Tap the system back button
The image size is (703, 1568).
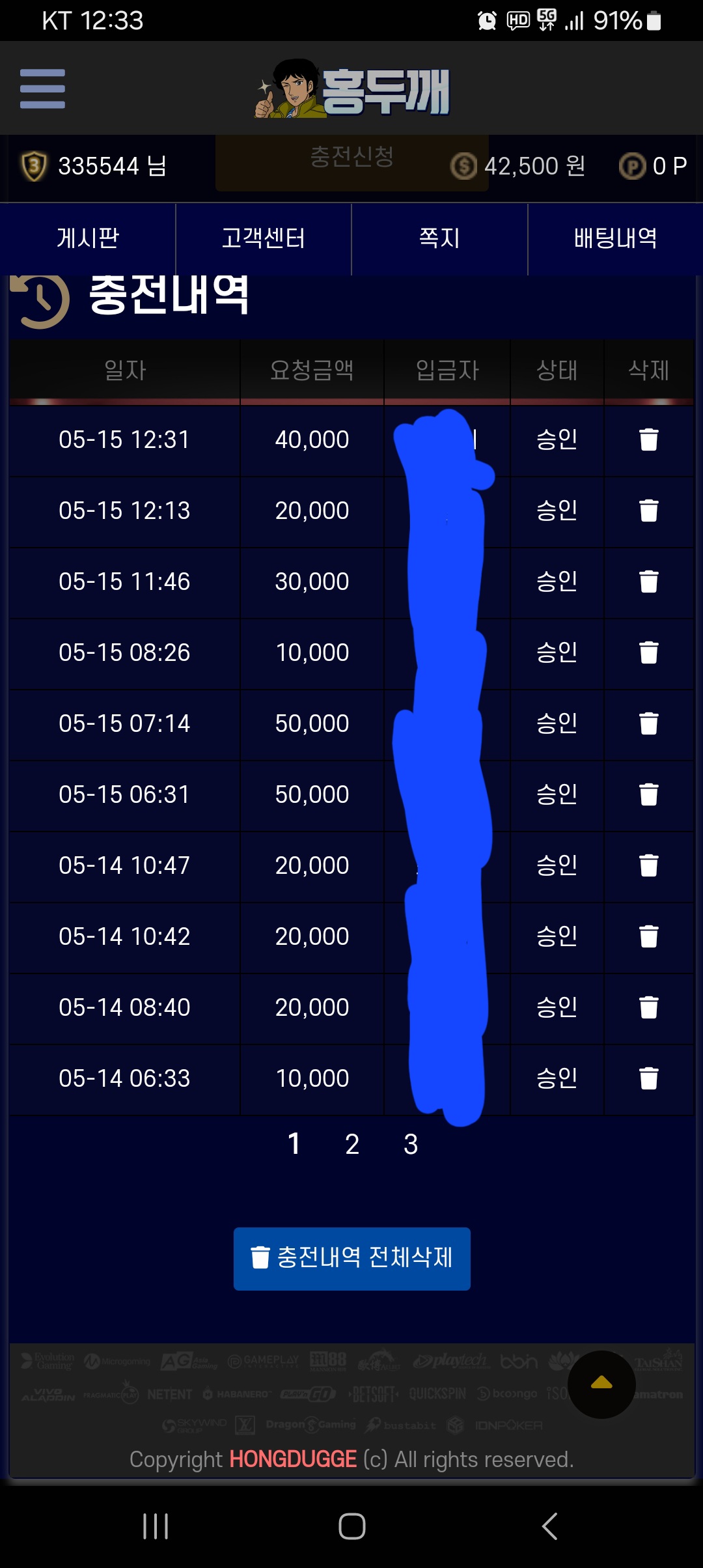(x=550, y=1526)
